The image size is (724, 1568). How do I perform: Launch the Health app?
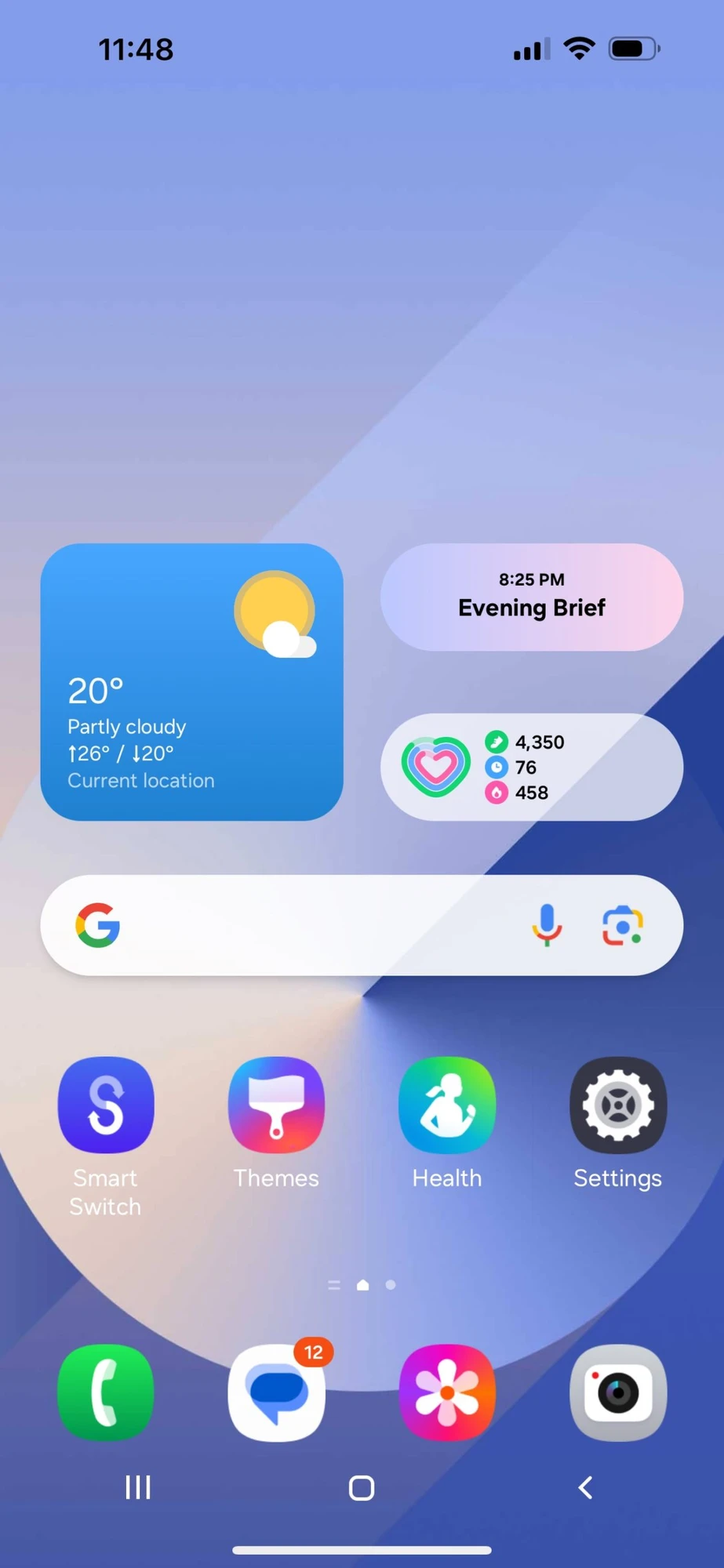[x=447, y=1105]
